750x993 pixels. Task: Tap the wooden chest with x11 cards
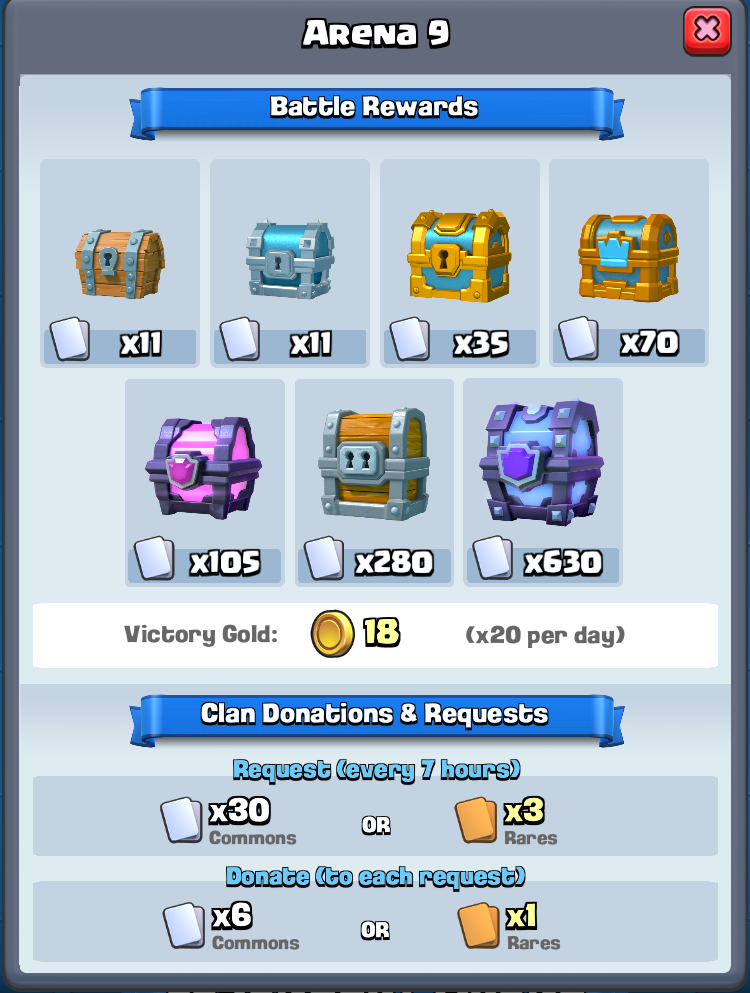pyautogui.click(x=119, y=263)
